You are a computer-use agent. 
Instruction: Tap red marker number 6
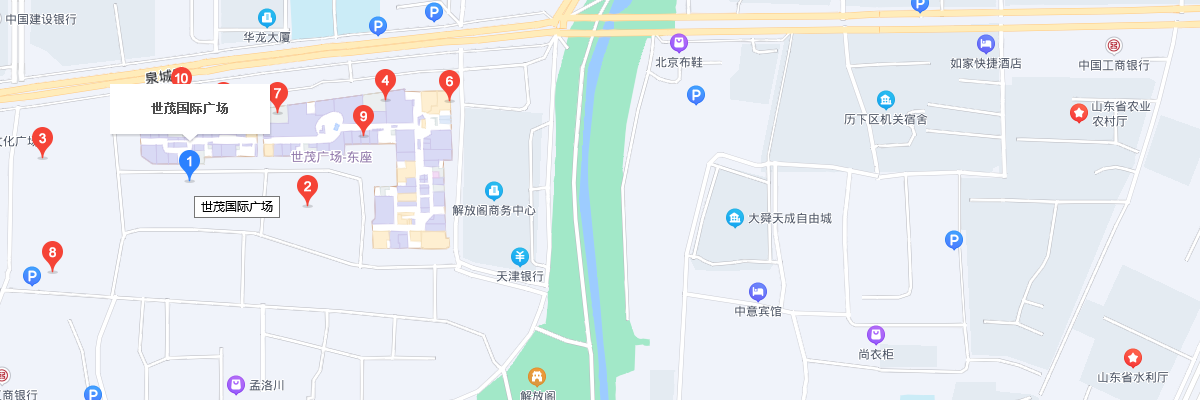pos(450,83)
